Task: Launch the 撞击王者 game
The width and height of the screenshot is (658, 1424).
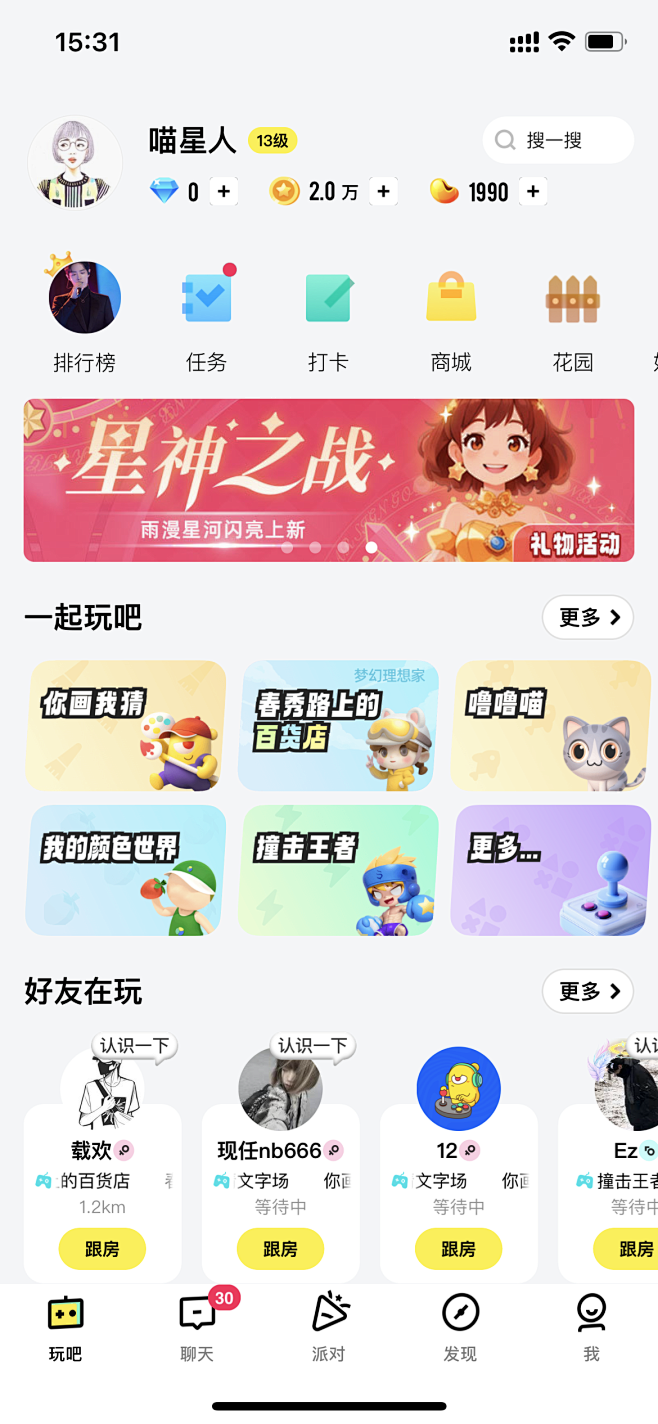Action: (x=340, y=870)
